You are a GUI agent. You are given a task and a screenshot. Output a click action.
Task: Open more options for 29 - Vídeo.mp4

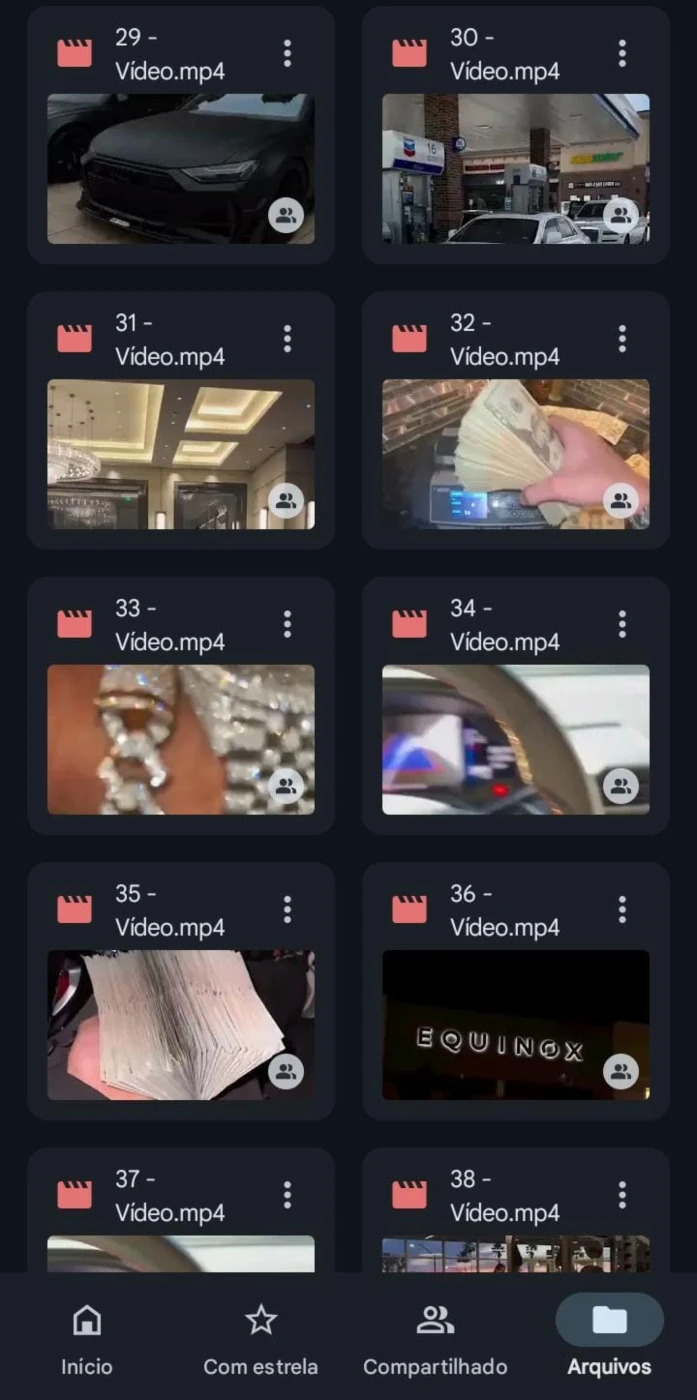click(287, 54)
